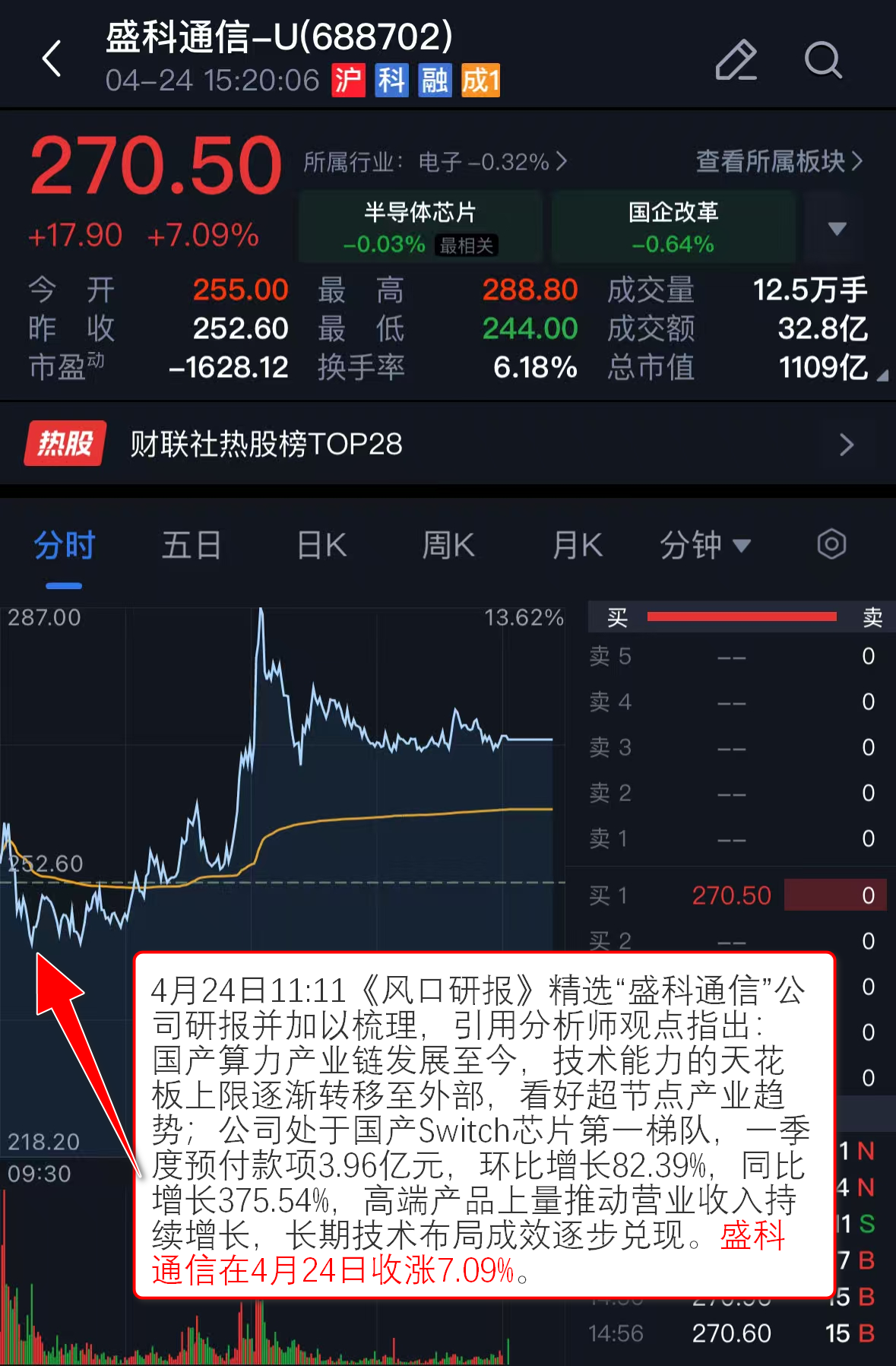Switch to the 月K chart tab

(577, 546)
